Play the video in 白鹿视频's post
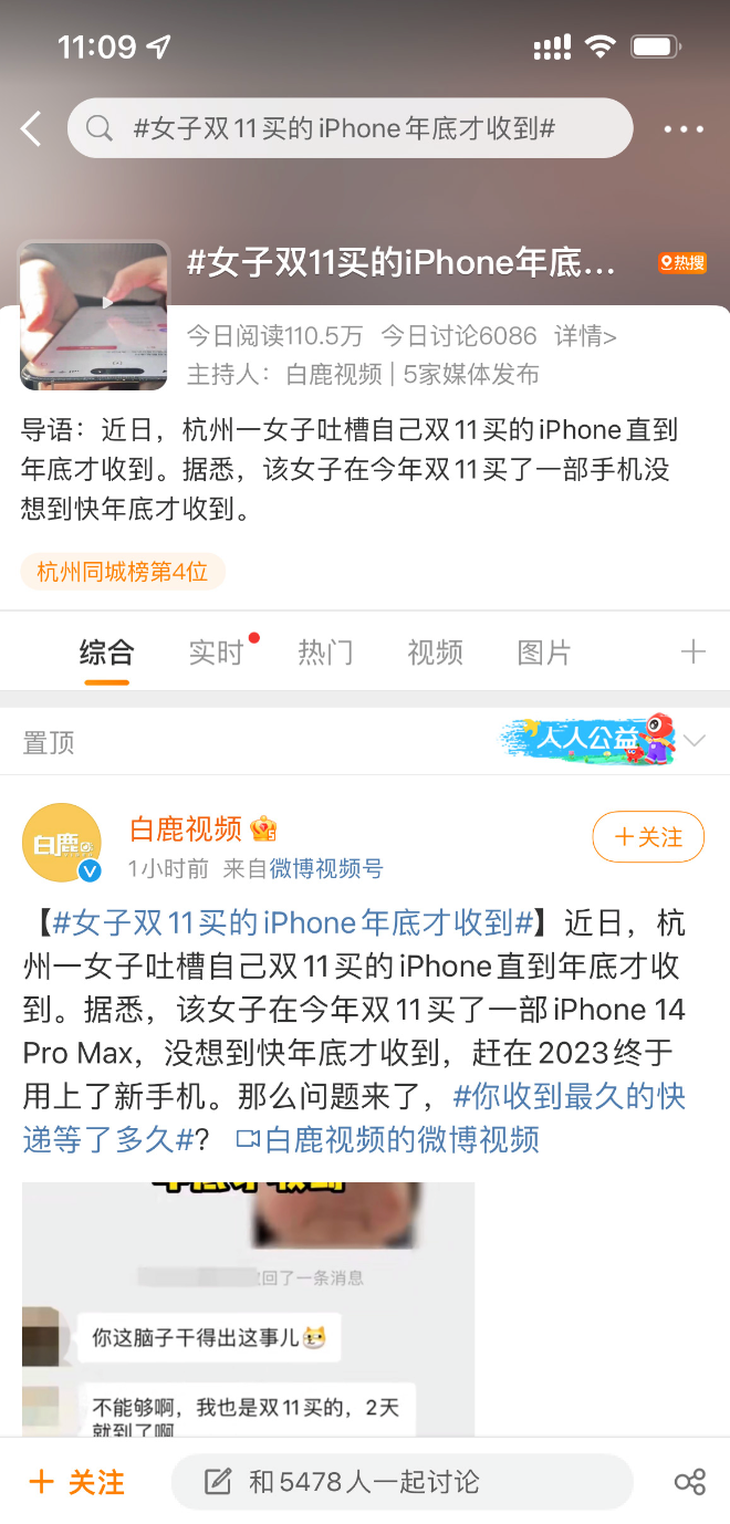The image size is (730, 1524). click(248, 1308)
